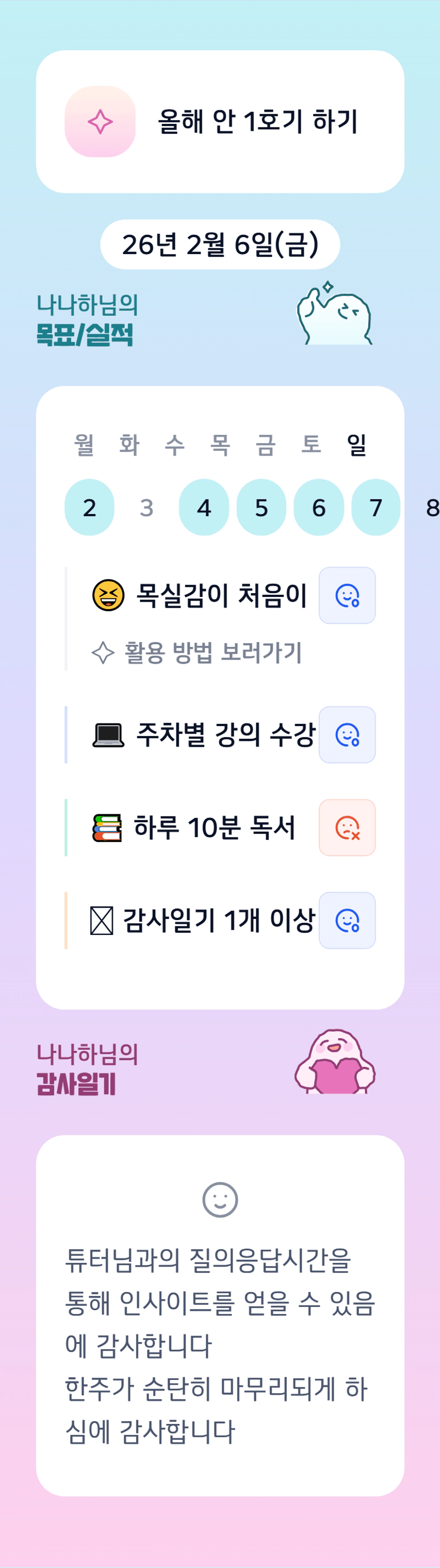Tap the status icon for 감사일기 1개 이상

pos(347,921)
